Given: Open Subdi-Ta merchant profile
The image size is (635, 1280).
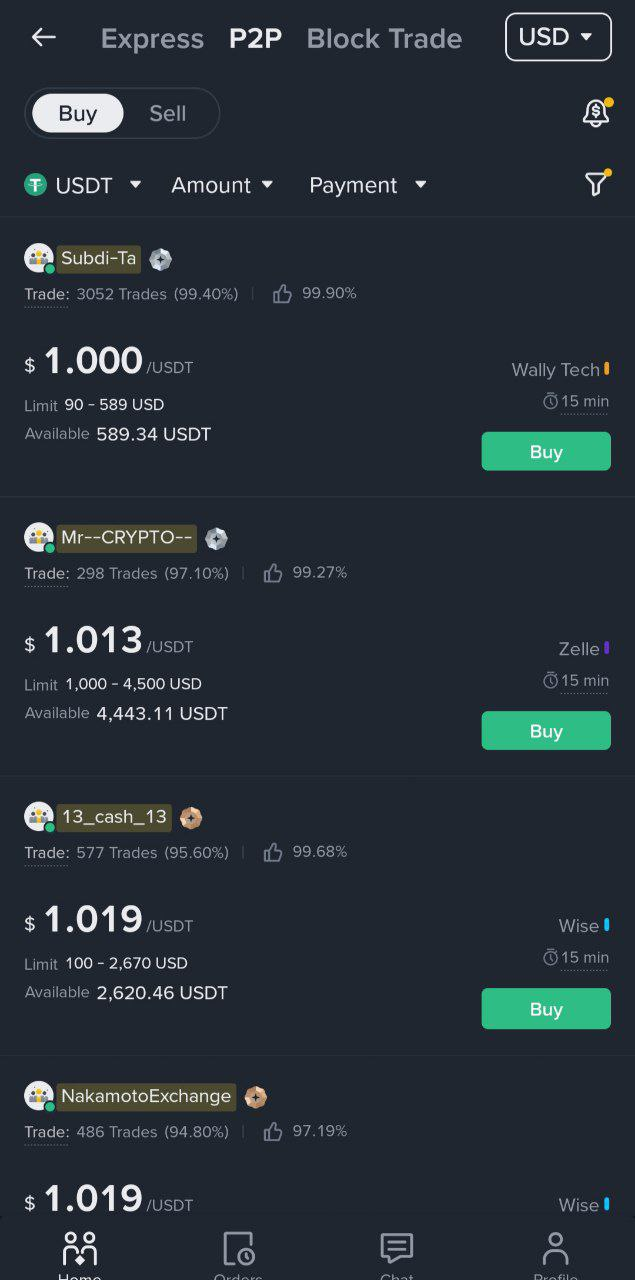Looking at the screenshot, I should tap(97, 258).
